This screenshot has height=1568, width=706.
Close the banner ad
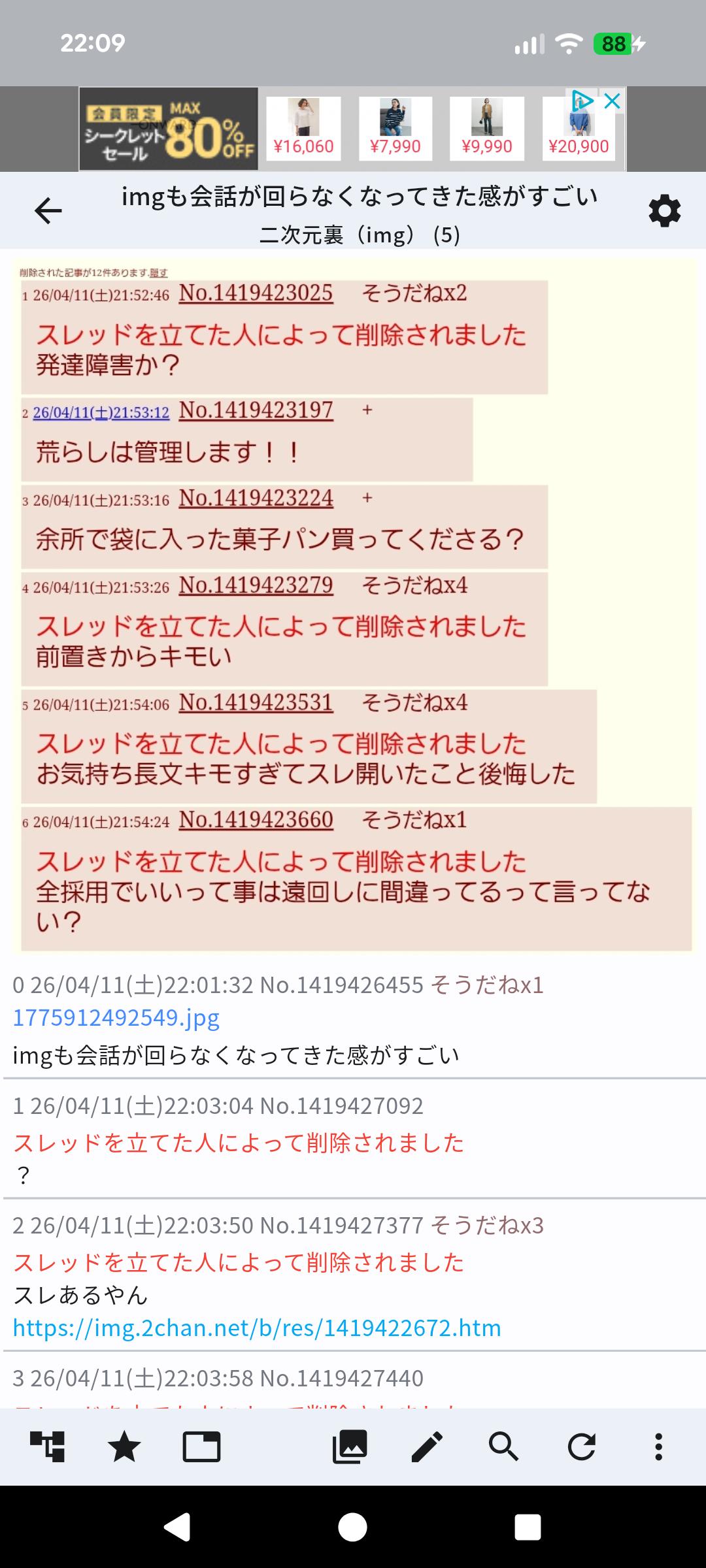click(612, 101)
